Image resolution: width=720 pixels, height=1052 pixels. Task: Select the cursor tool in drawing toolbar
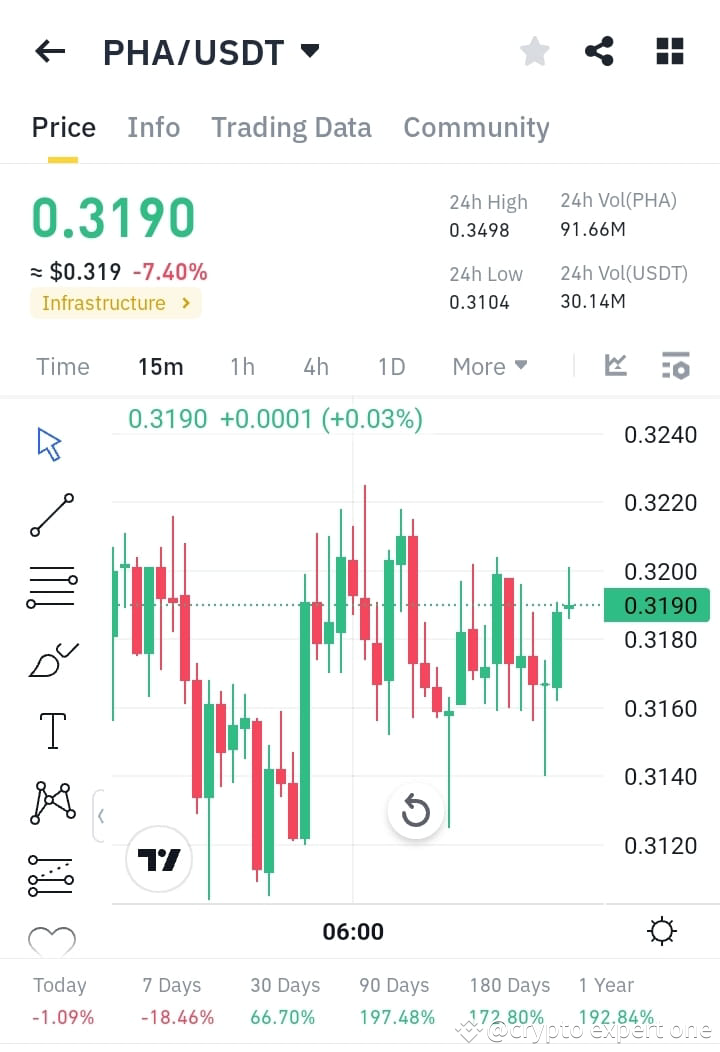(50, 441)
